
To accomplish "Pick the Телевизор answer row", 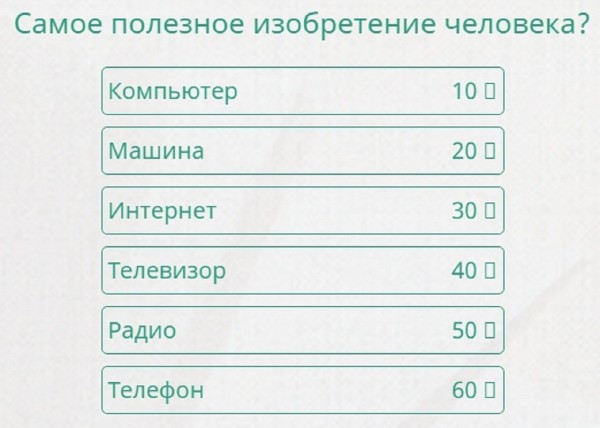I will click(302, 270).
